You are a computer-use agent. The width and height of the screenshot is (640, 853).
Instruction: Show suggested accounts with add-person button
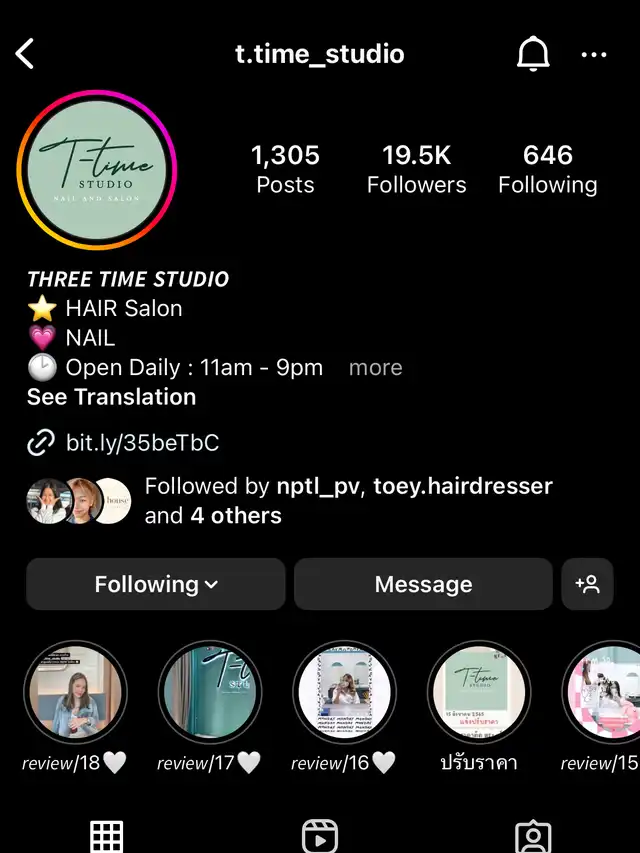click(587, 584)
